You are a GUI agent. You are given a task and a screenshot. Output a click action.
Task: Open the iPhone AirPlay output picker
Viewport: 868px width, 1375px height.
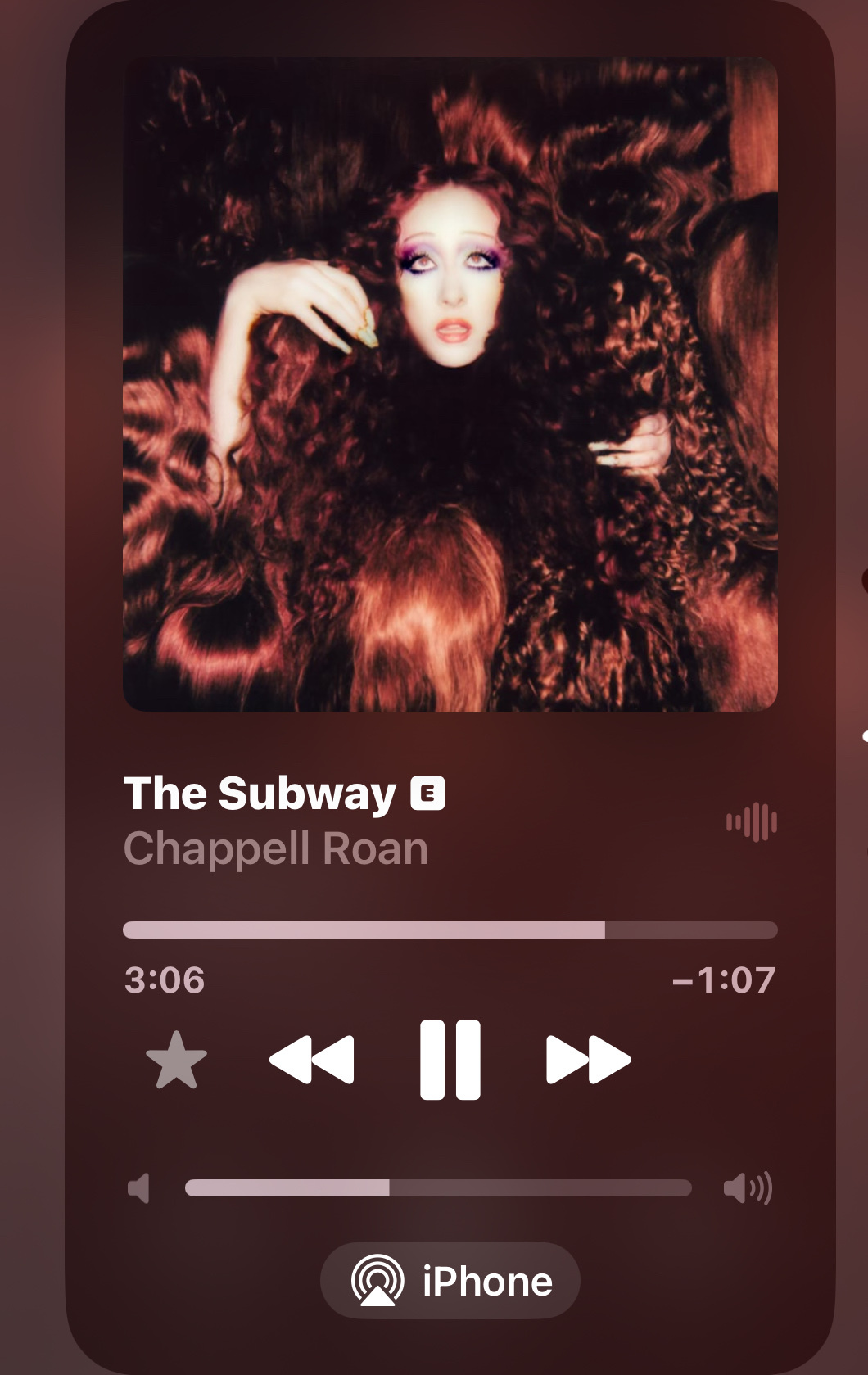click(x=450, y=1280)
